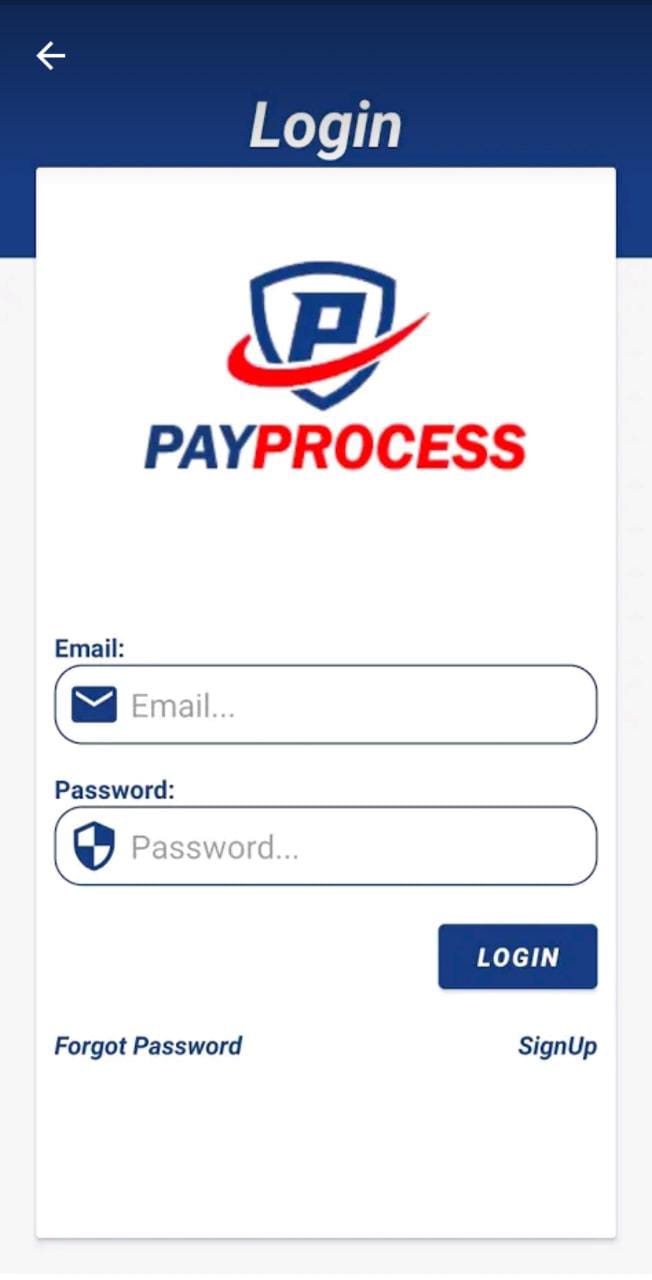Tap the LOGIN button

[517, 957]
